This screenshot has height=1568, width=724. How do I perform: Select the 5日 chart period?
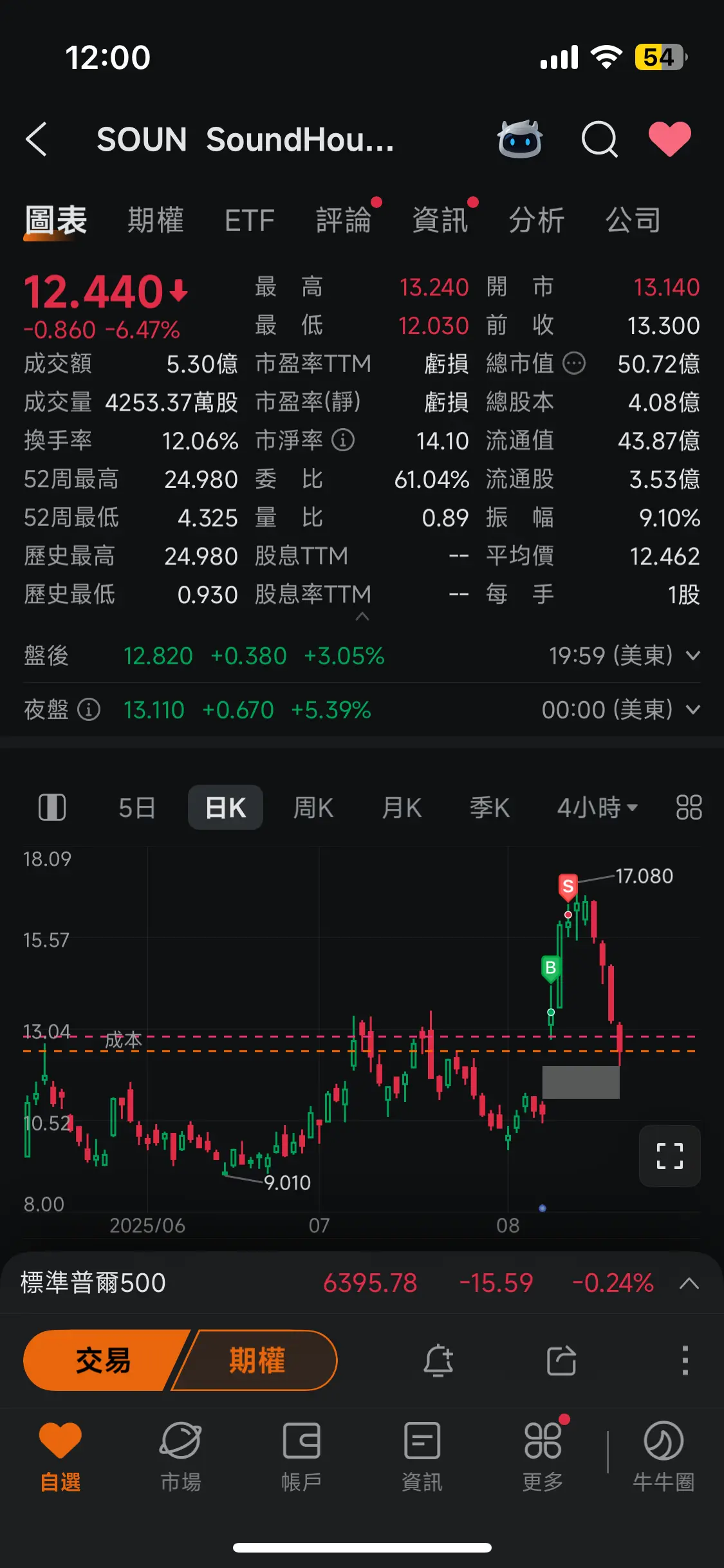point(137,807)
